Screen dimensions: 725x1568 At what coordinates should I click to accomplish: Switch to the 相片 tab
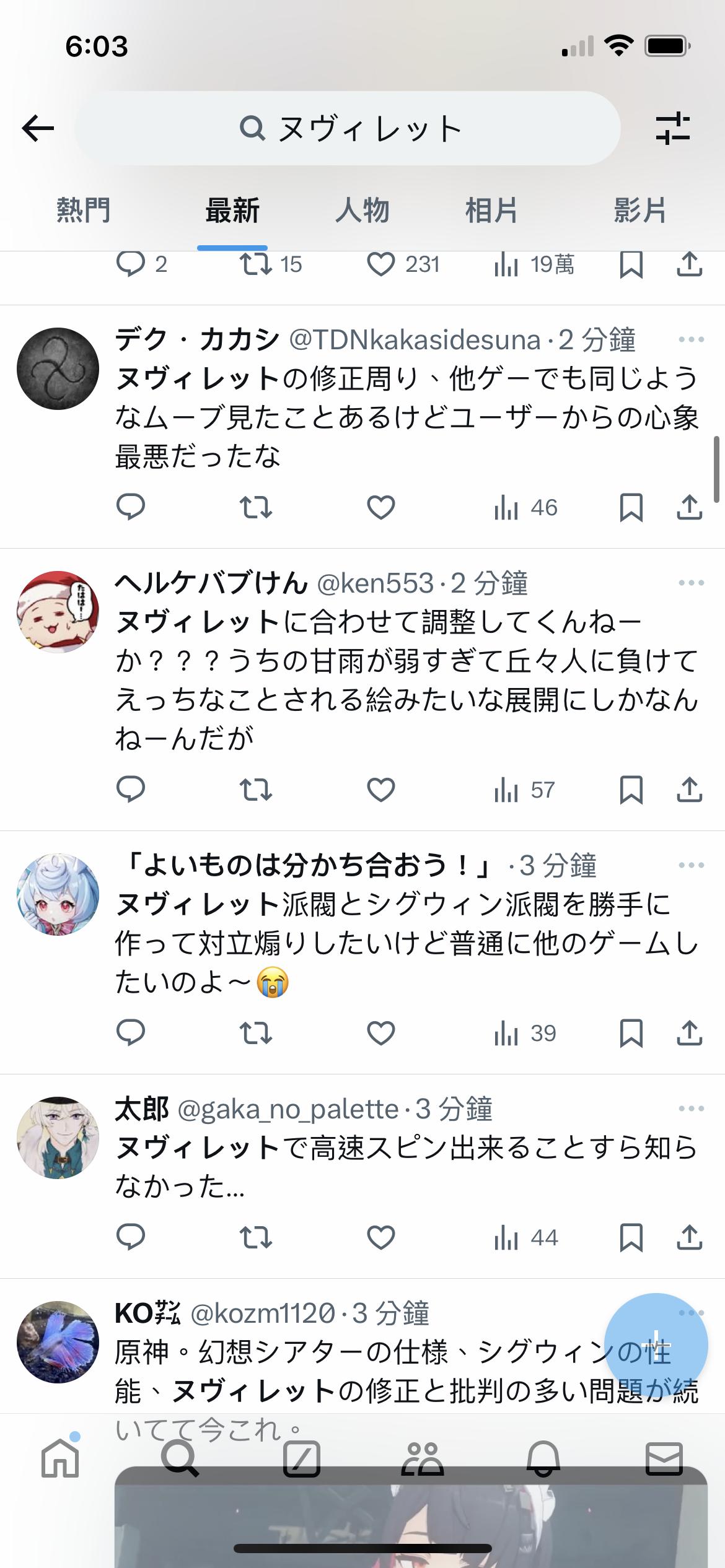coord(492,211)
